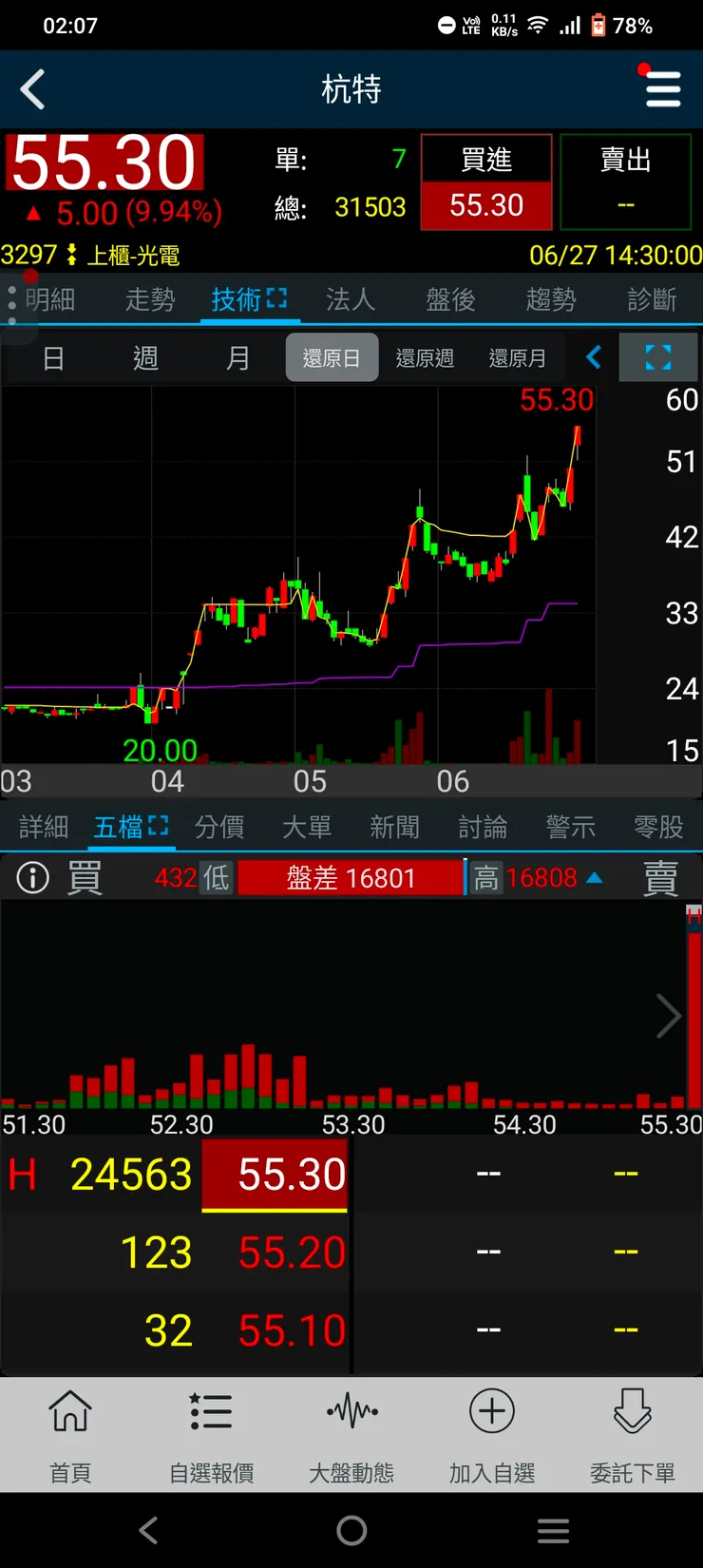The image size is (703, 1568).
Task: Switch to the 盤後 after-hours tab
Action: point(450,300)
